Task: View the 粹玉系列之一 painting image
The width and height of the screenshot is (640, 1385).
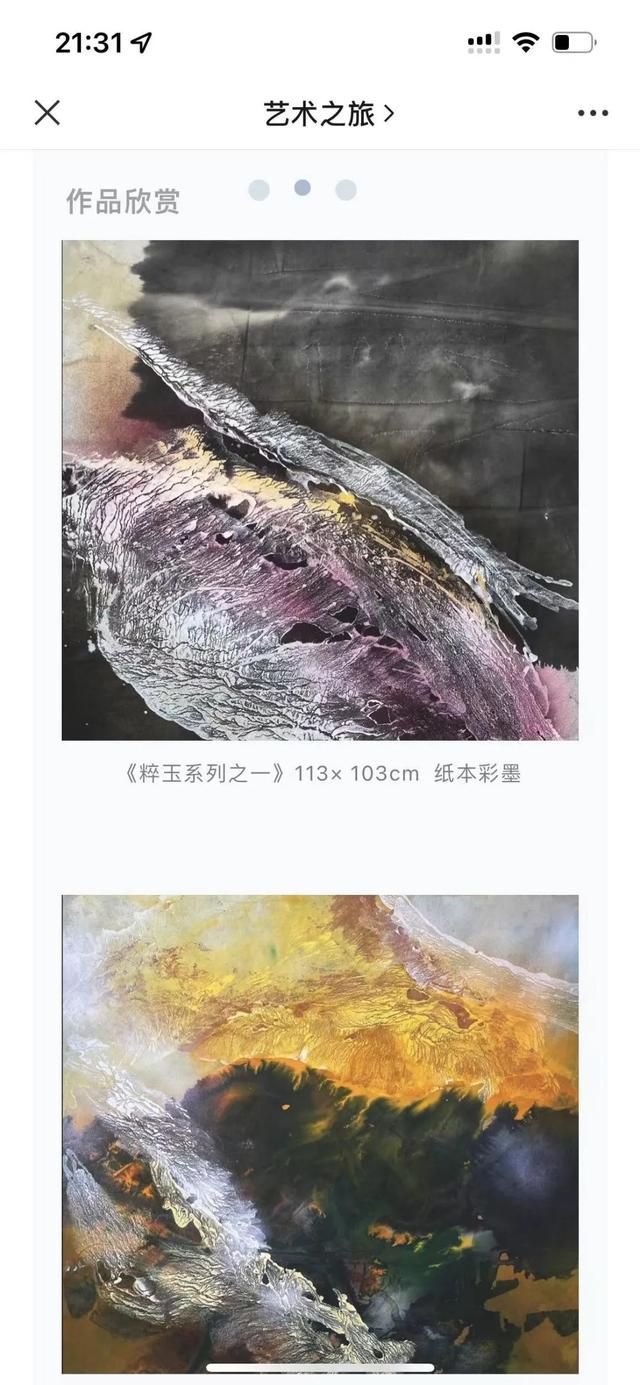Action: (x=320, y=490)
